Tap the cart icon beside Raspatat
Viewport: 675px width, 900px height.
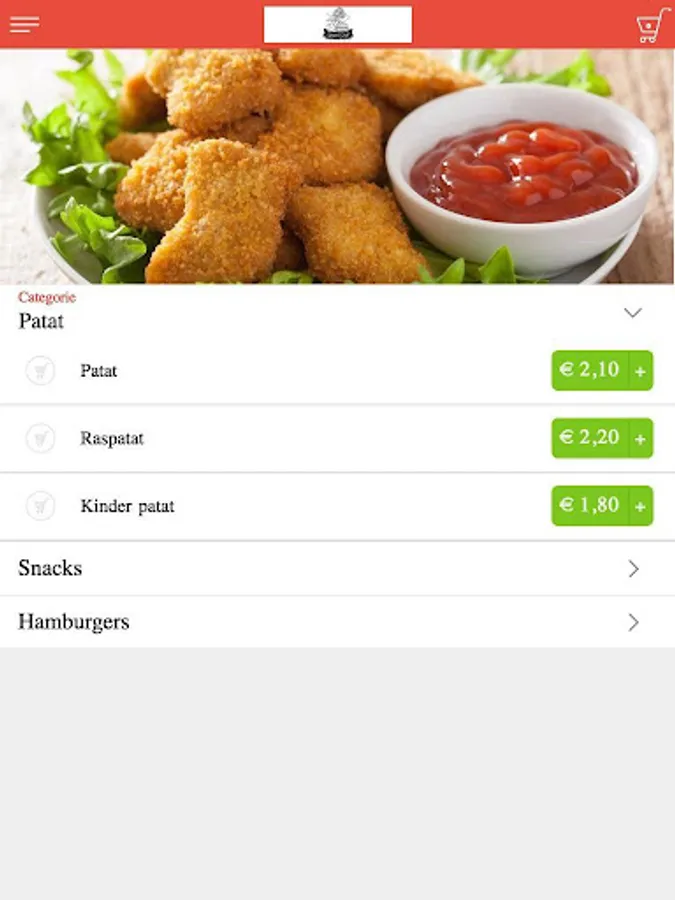click(x=40, y=438)
